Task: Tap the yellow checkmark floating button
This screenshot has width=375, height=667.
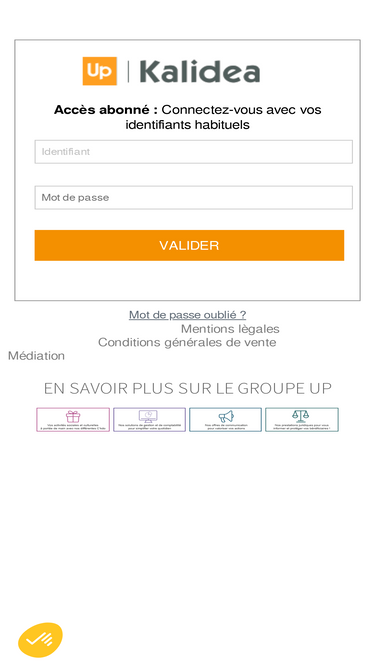Action: pos(40,640)
